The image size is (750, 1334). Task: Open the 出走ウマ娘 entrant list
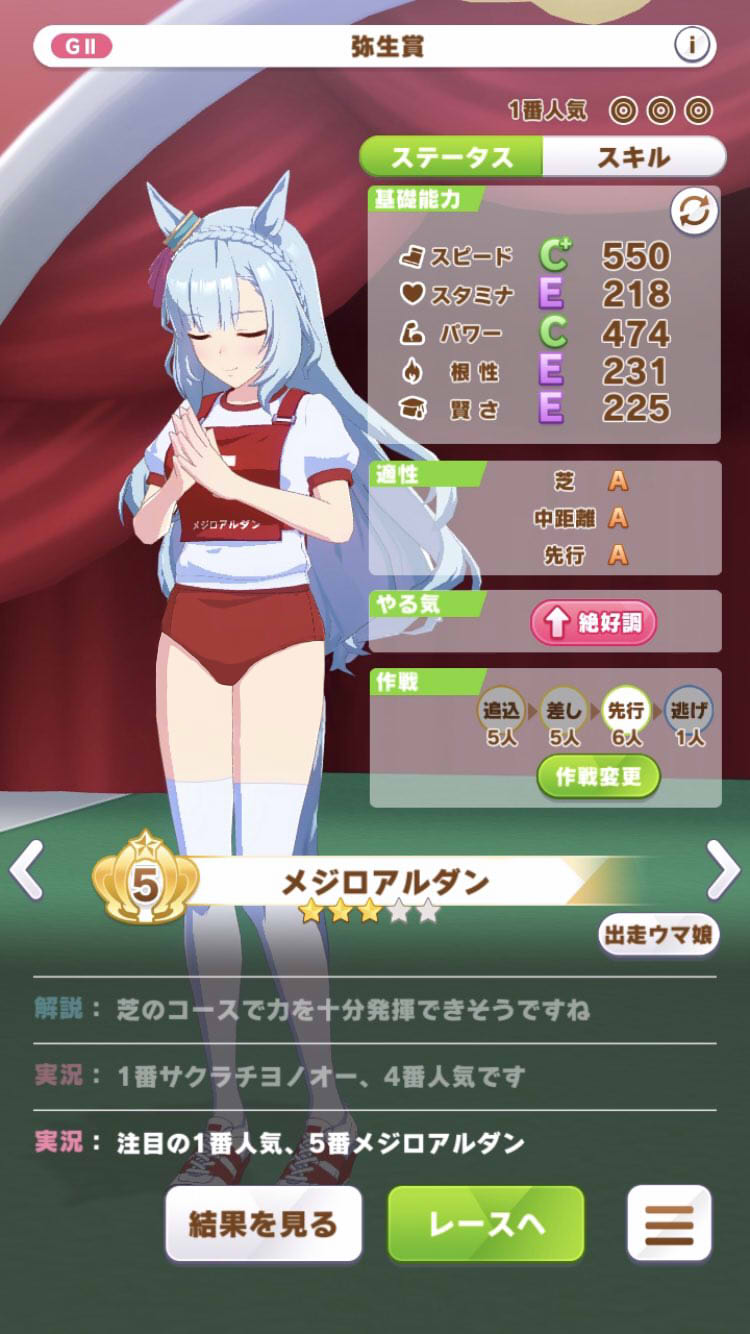coord(659,935)
